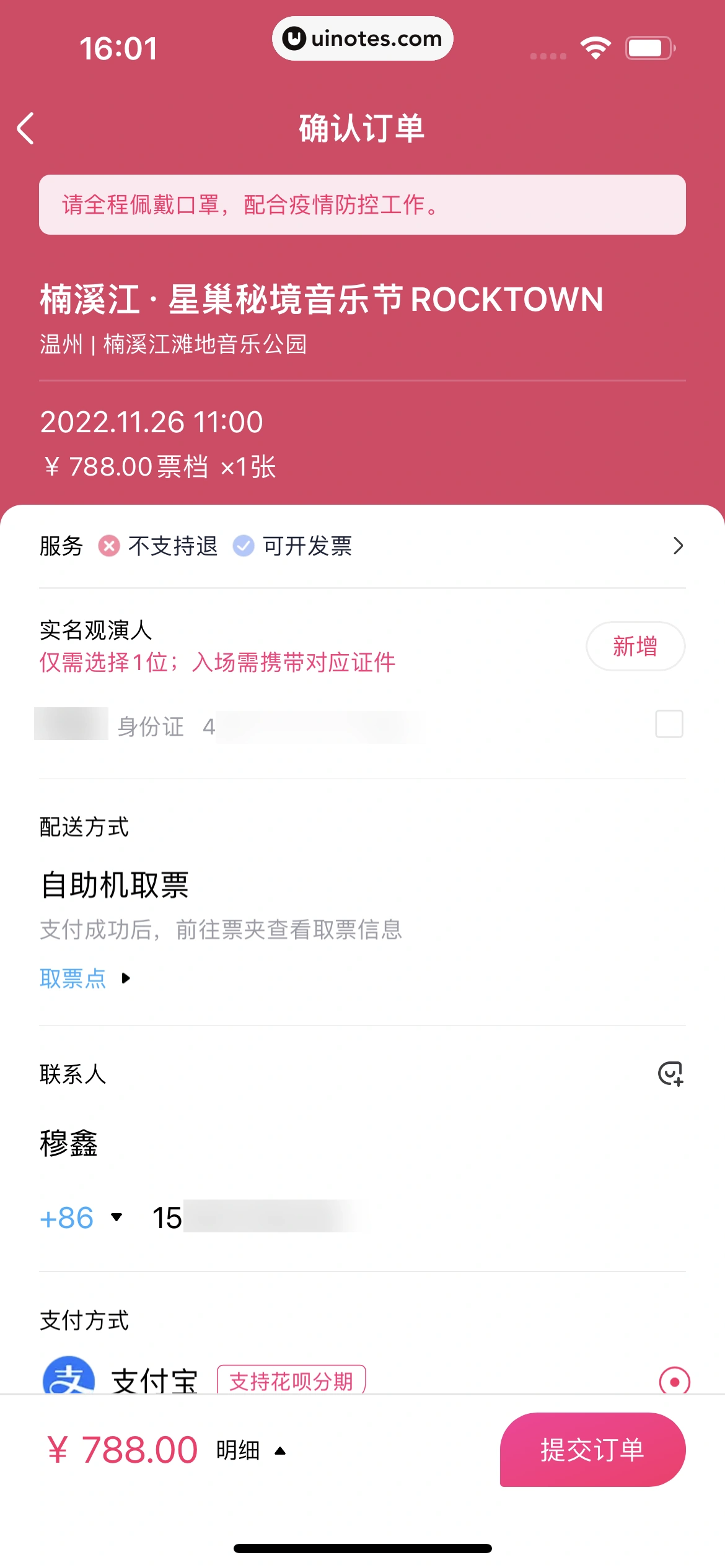Expand the 明细 price breakdown

[250, 1450]
